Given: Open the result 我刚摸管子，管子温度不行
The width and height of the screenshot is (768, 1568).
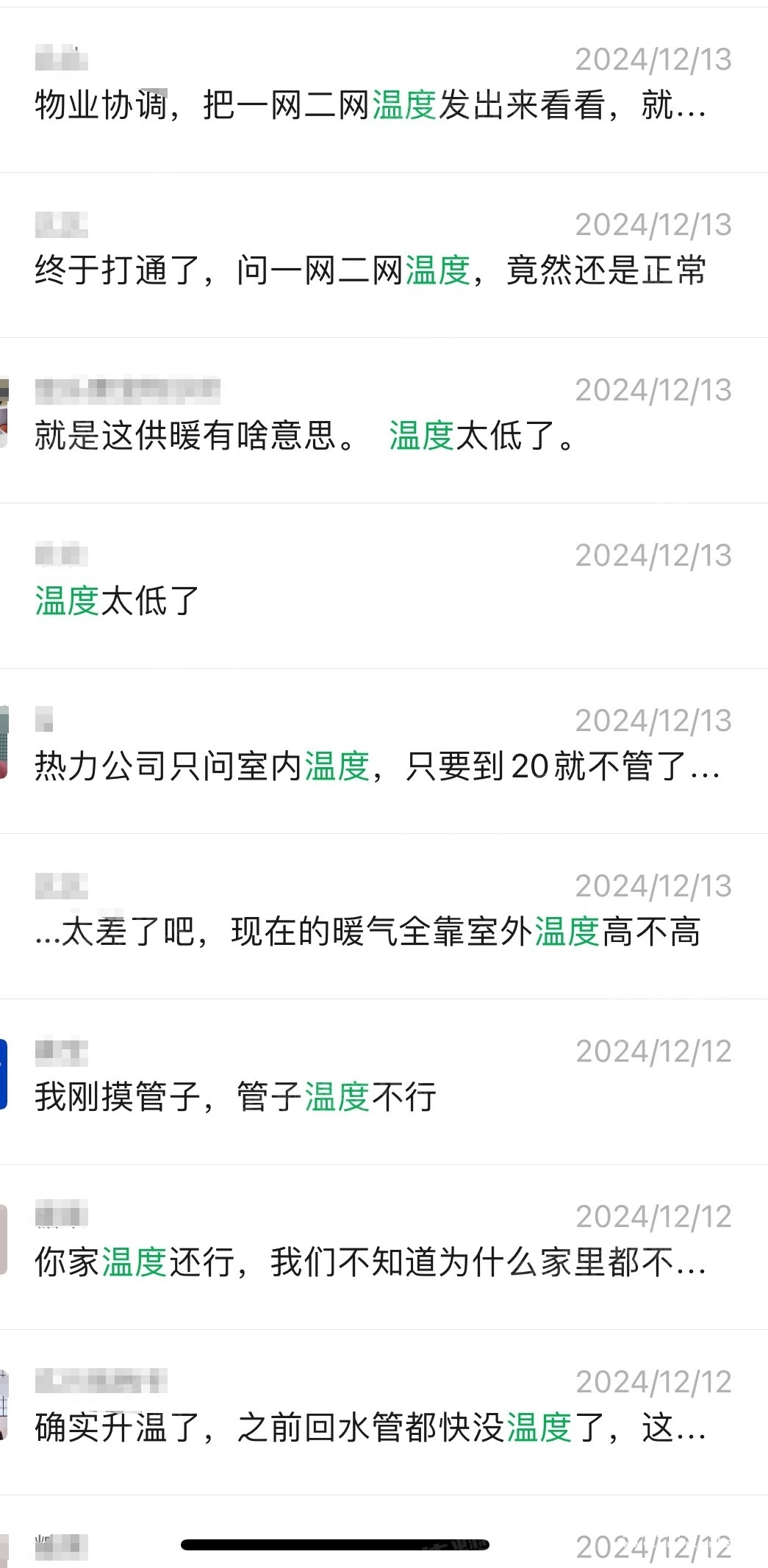Looking at the screenshot, I should click(x=235, y=1096).
